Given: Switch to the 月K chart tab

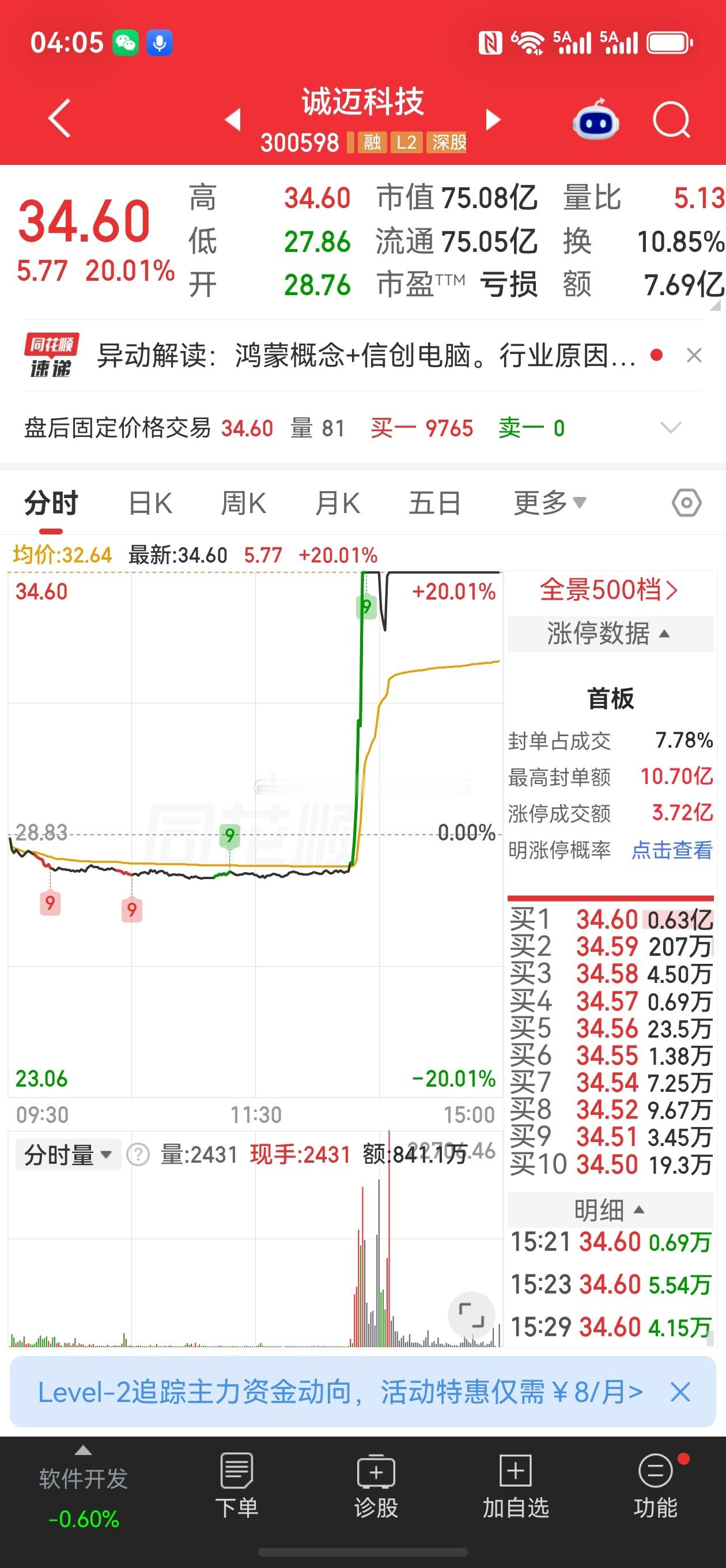Looking at the screenshot, I should click(338, 503).
